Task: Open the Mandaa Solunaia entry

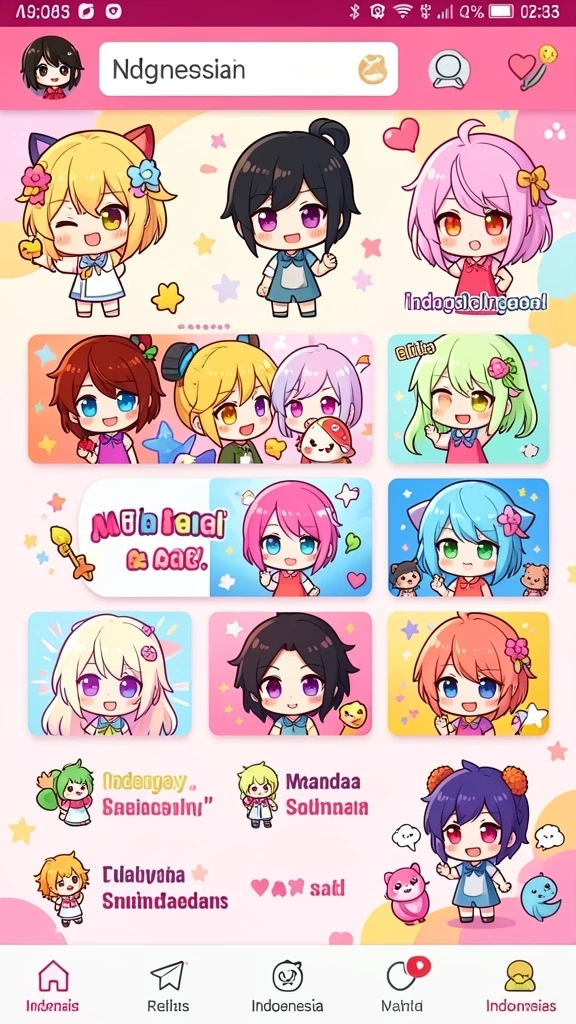Action: coord(304,794)
